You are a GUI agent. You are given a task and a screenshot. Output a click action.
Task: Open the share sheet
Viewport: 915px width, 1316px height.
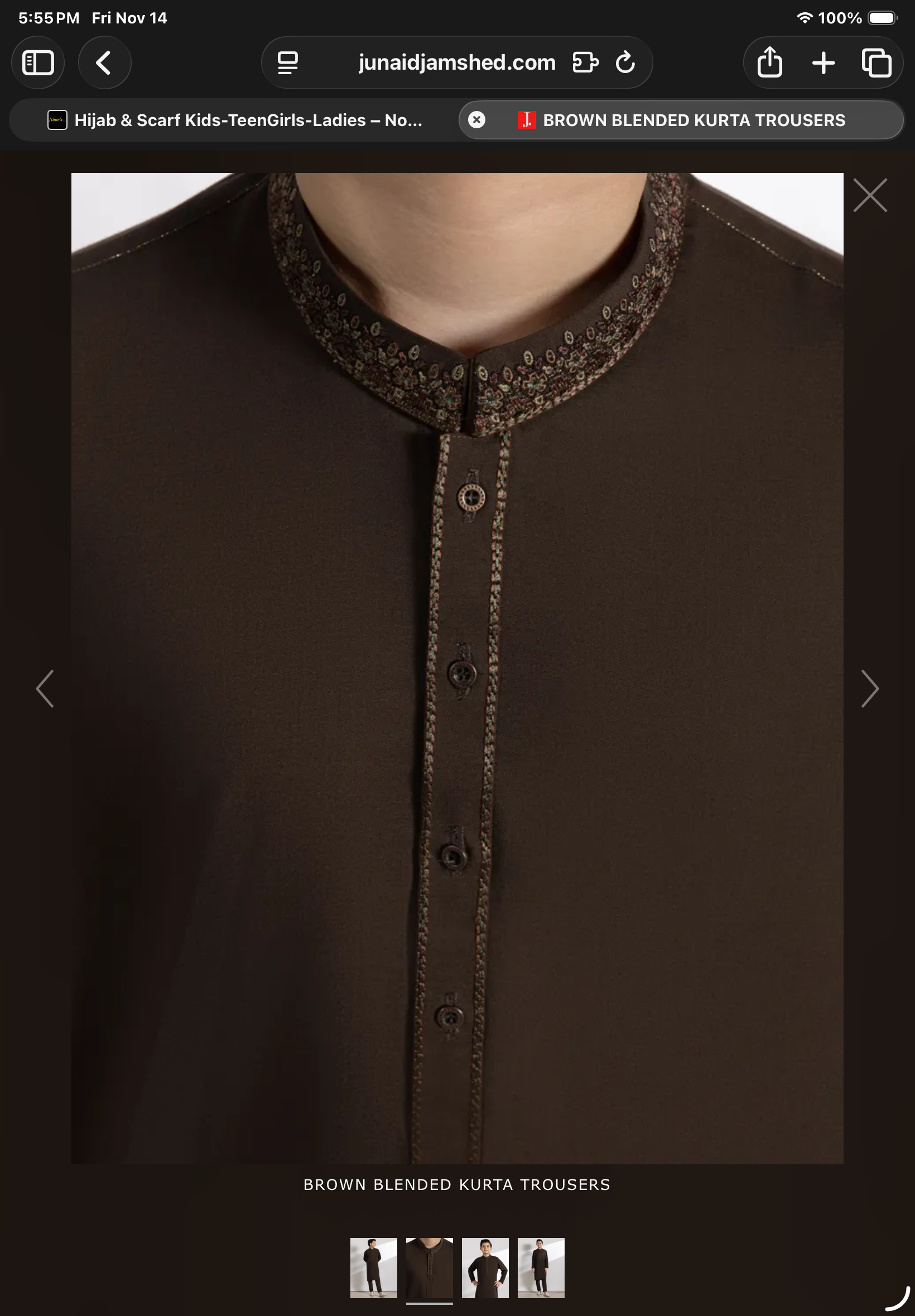point(769,62)
